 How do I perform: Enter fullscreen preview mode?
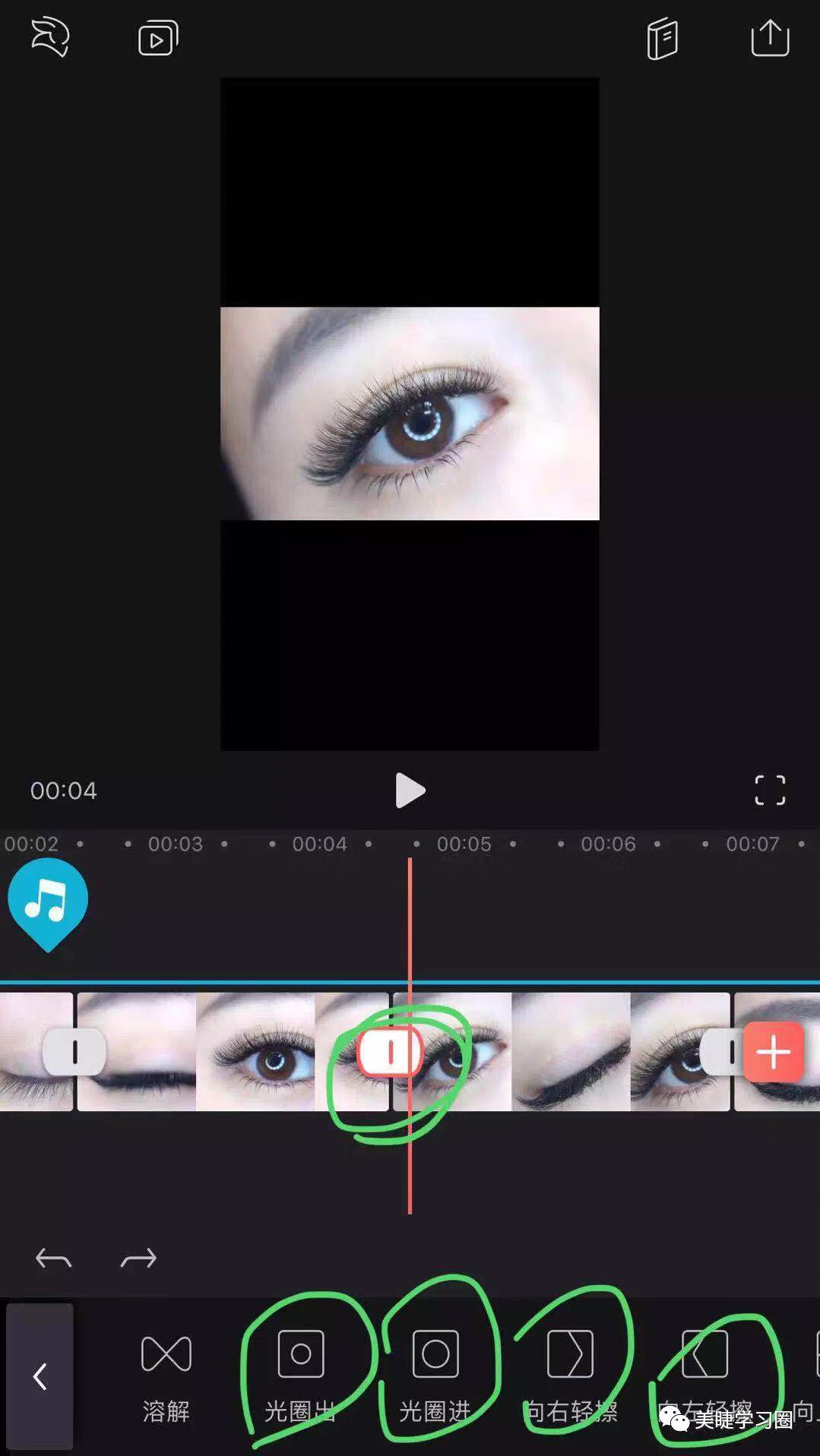[x=769, y=790]
